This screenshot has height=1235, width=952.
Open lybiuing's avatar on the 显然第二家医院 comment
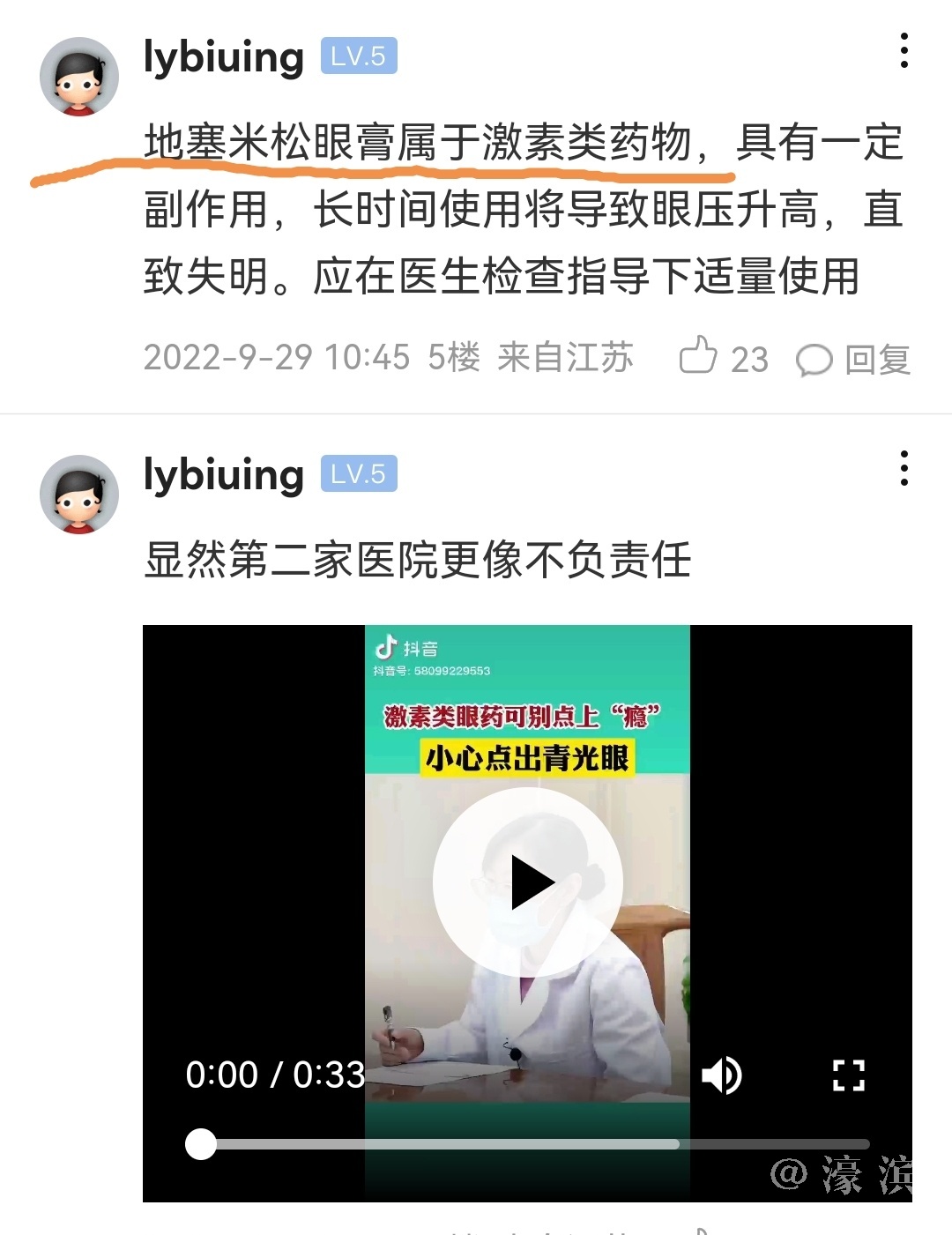79,495
